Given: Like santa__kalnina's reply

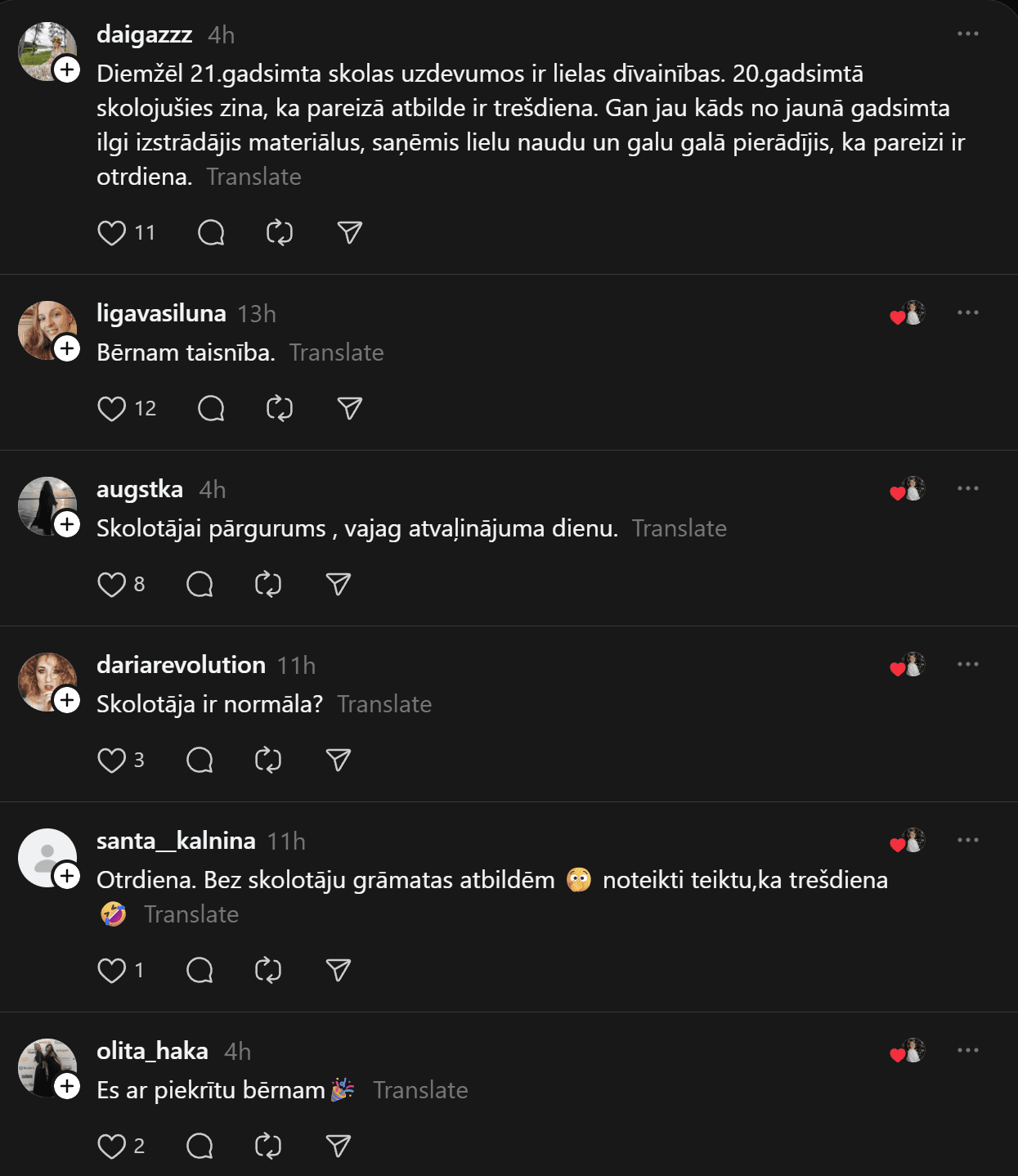Looking at the screenshot, I should [x=112, y=971].
